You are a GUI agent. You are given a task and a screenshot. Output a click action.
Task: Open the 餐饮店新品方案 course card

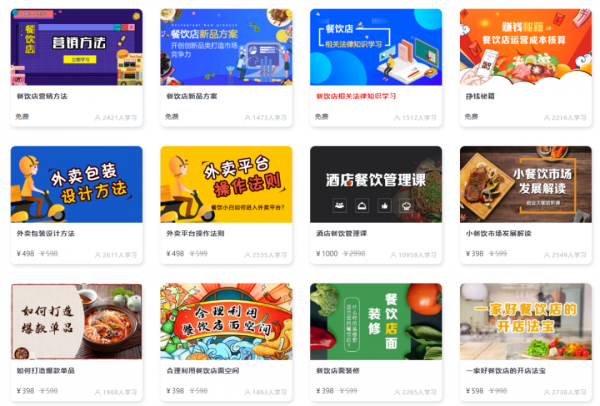[226, 48]
